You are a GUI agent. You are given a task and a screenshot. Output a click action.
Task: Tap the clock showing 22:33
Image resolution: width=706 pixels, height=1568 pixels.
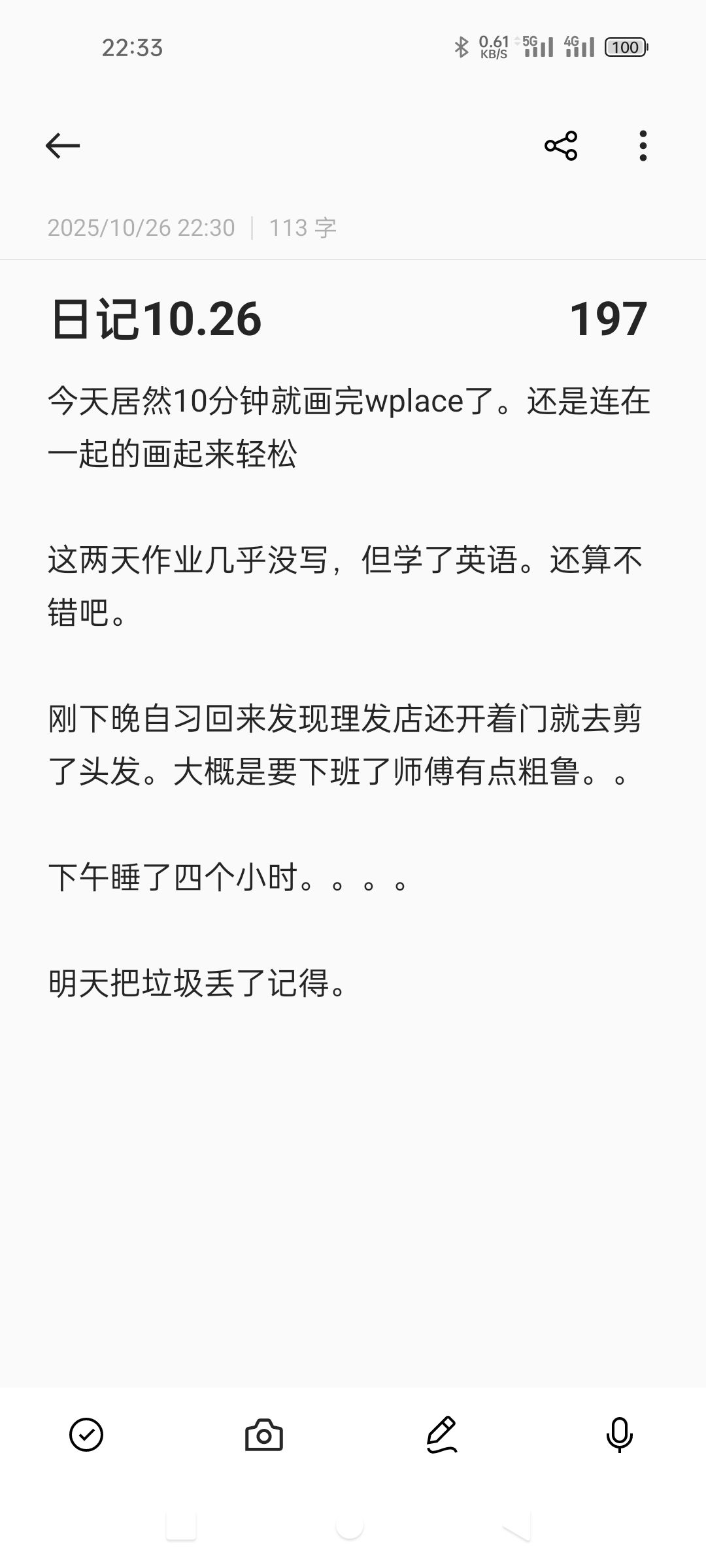point(133,47)
